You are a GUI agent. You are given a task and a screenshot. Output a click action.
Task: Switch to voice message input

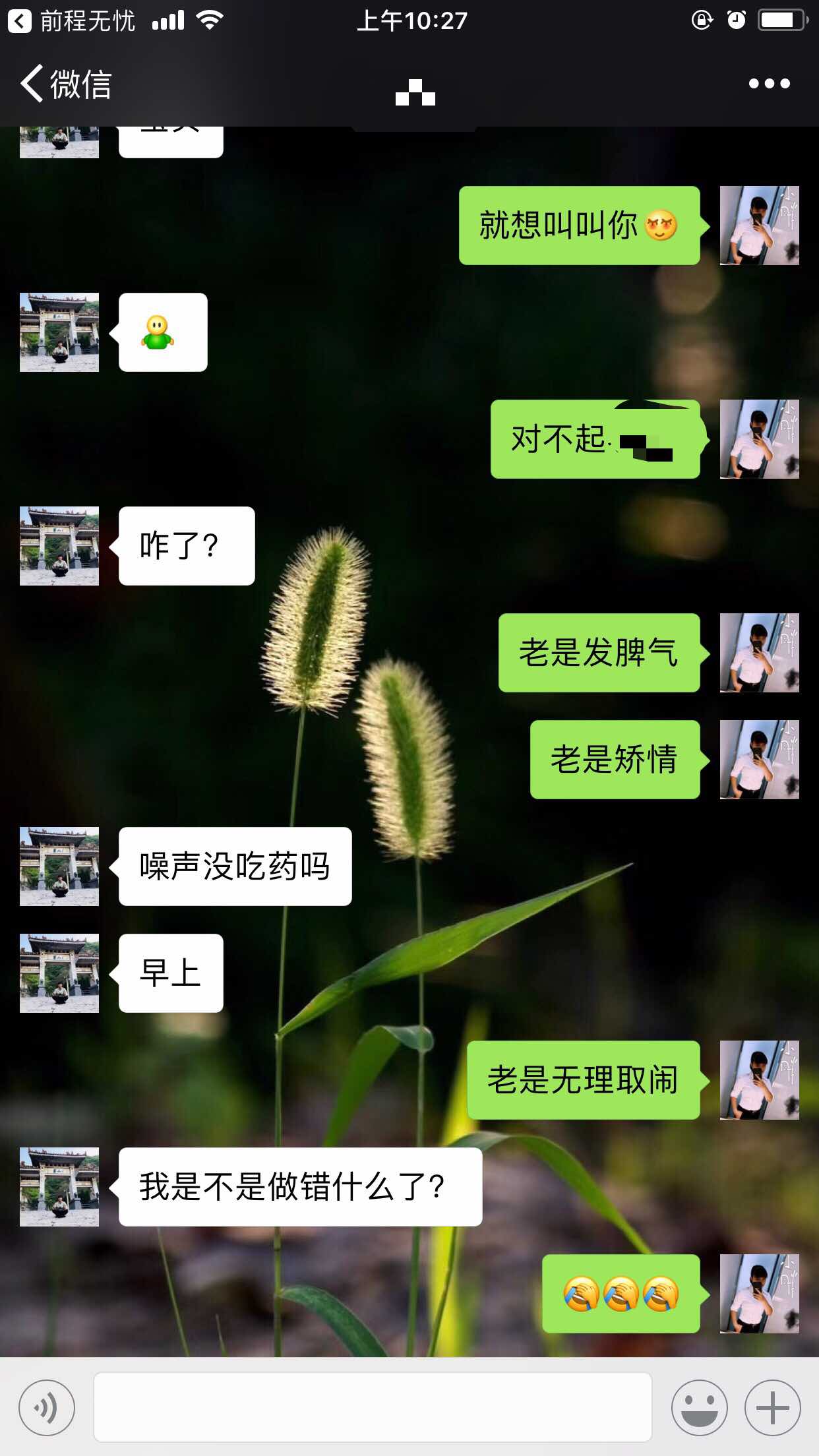click(x=47, y=1407)
